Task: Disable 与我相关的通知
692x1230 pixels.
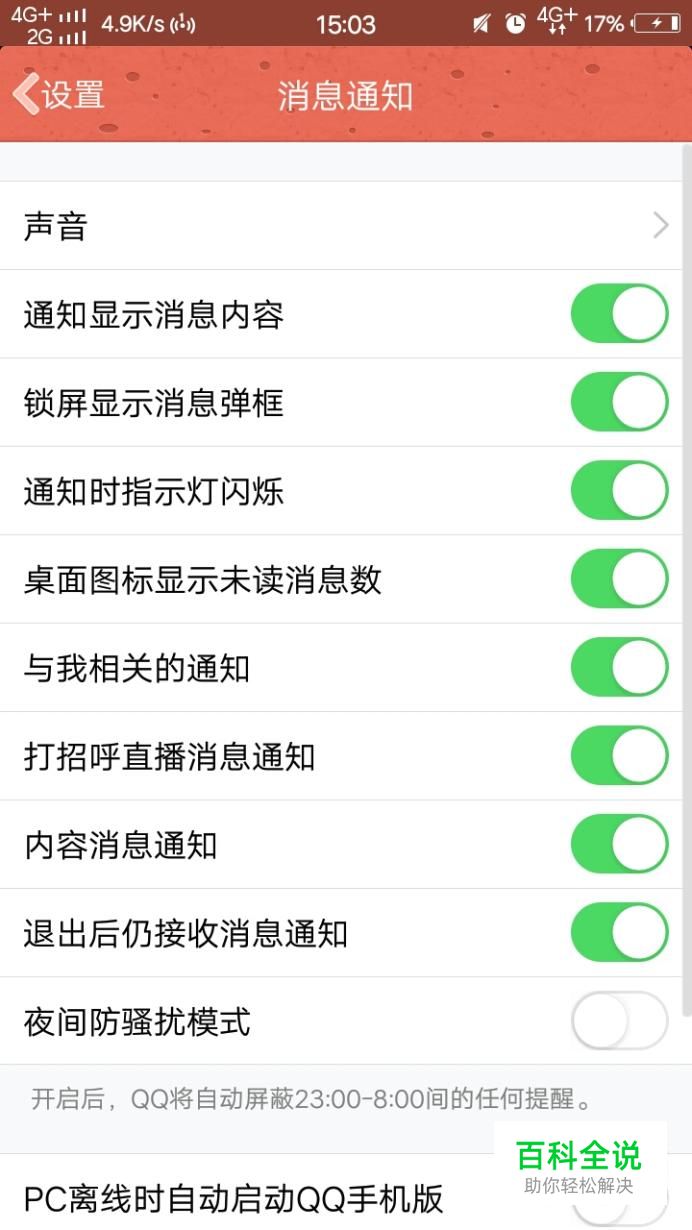Action: point(618,668)
